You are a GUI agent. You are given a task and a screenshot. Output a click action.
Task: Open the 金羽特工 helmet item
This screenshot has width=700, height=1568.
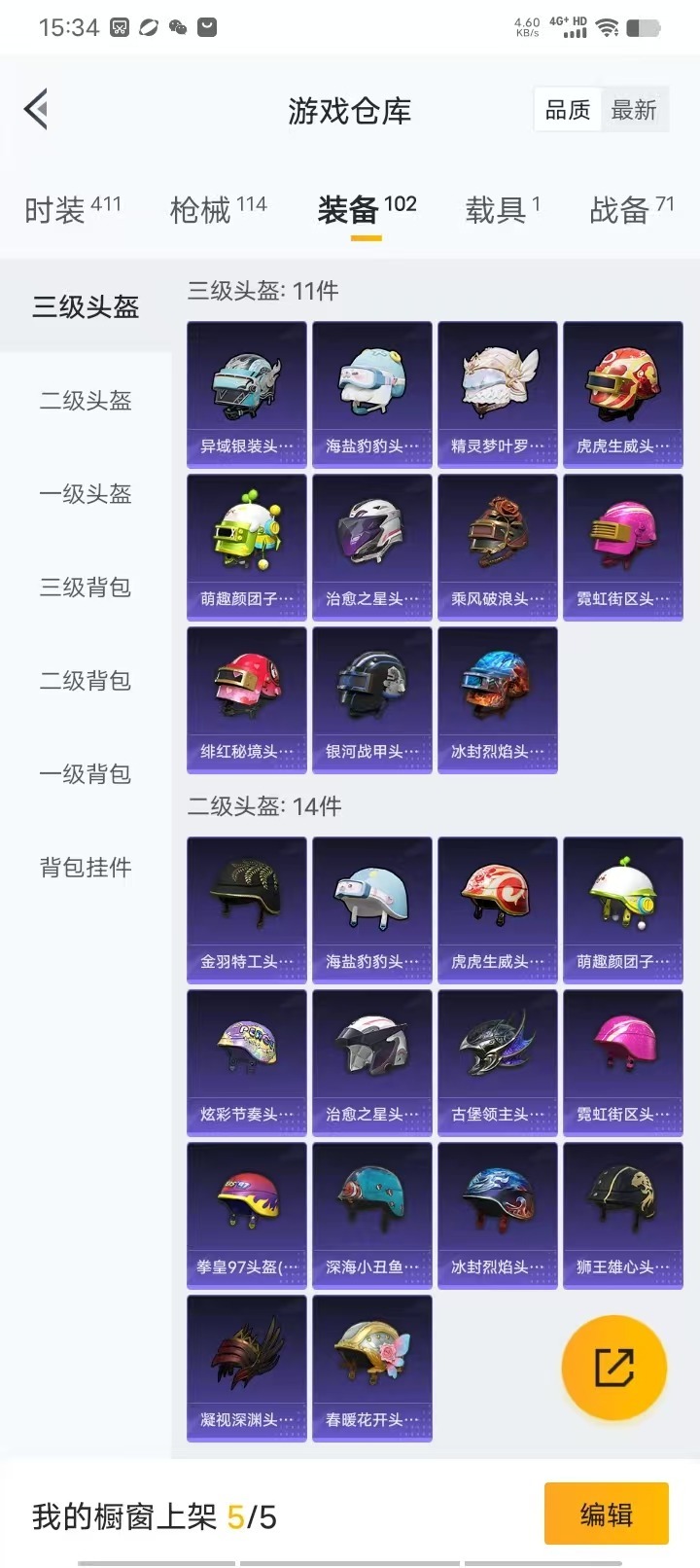[x=247, y=909]
